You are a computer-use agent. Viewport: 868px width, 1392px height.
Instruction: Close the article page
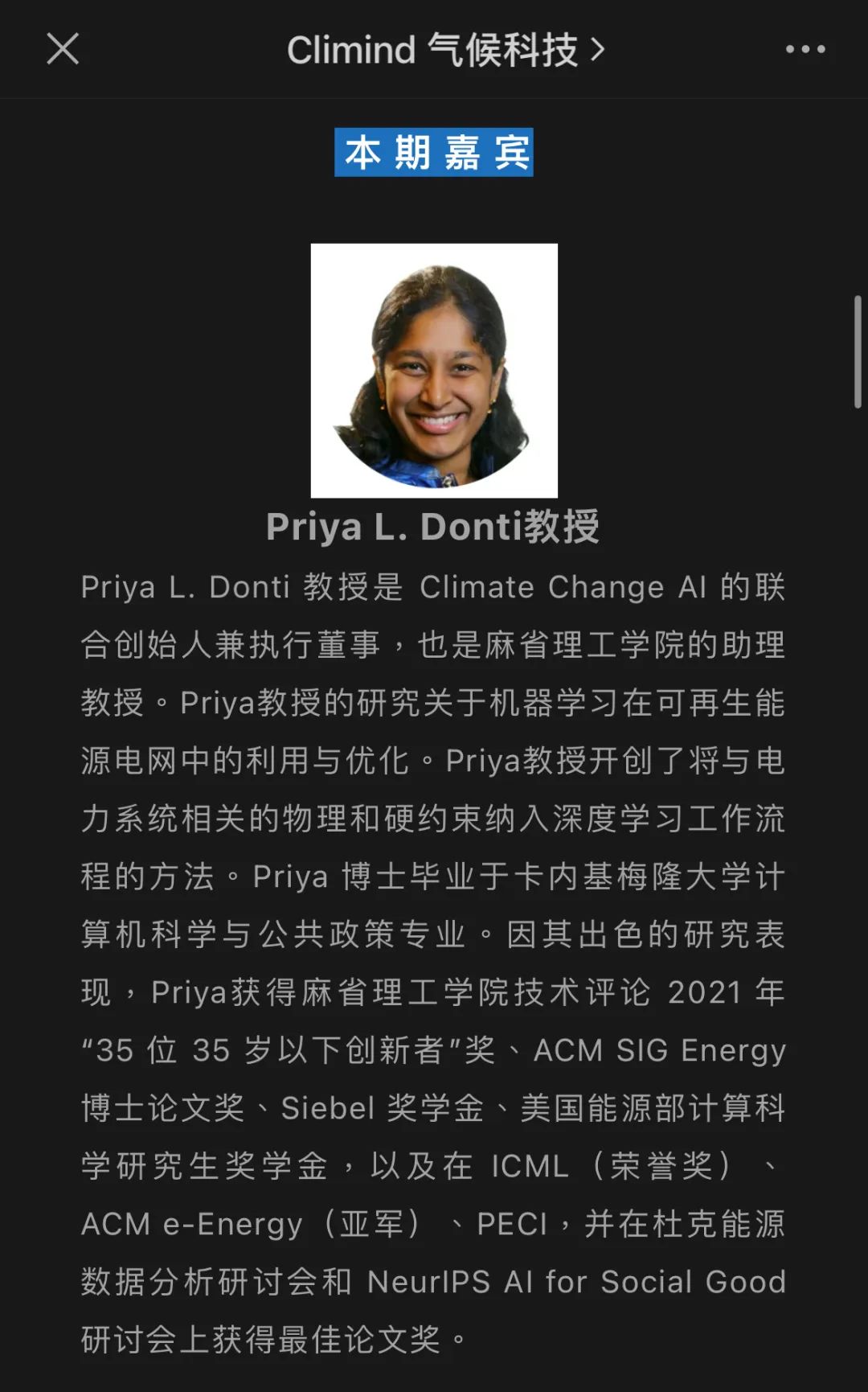(63, 49)
